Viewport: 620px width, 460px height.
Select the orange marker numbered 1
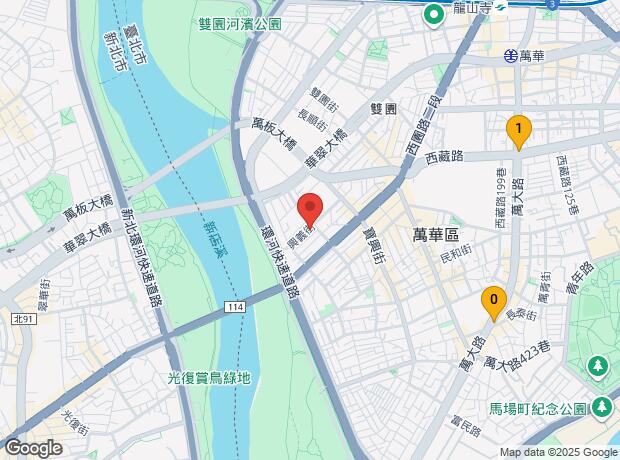click(x=519, y=133)
